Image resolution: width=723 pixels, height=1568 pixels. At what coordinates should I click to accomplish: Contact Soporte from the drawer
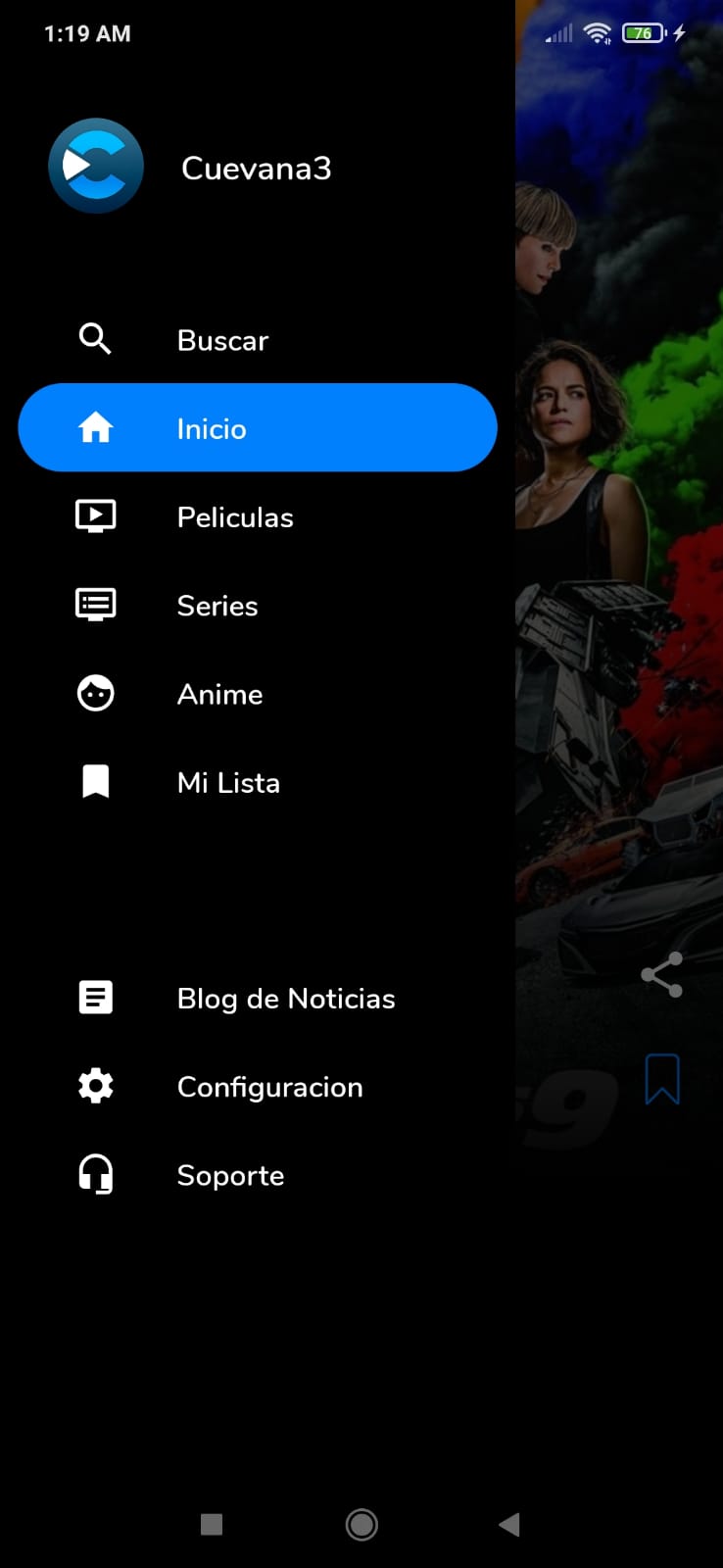click(230, 1175)
